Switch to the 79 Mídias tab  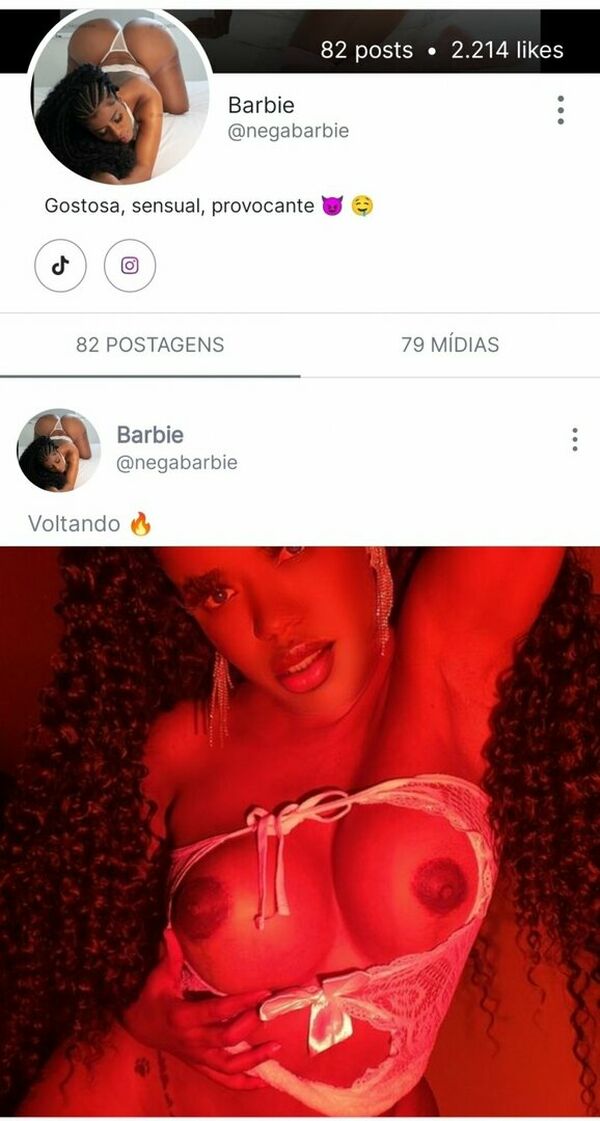(x=449, y=345)
